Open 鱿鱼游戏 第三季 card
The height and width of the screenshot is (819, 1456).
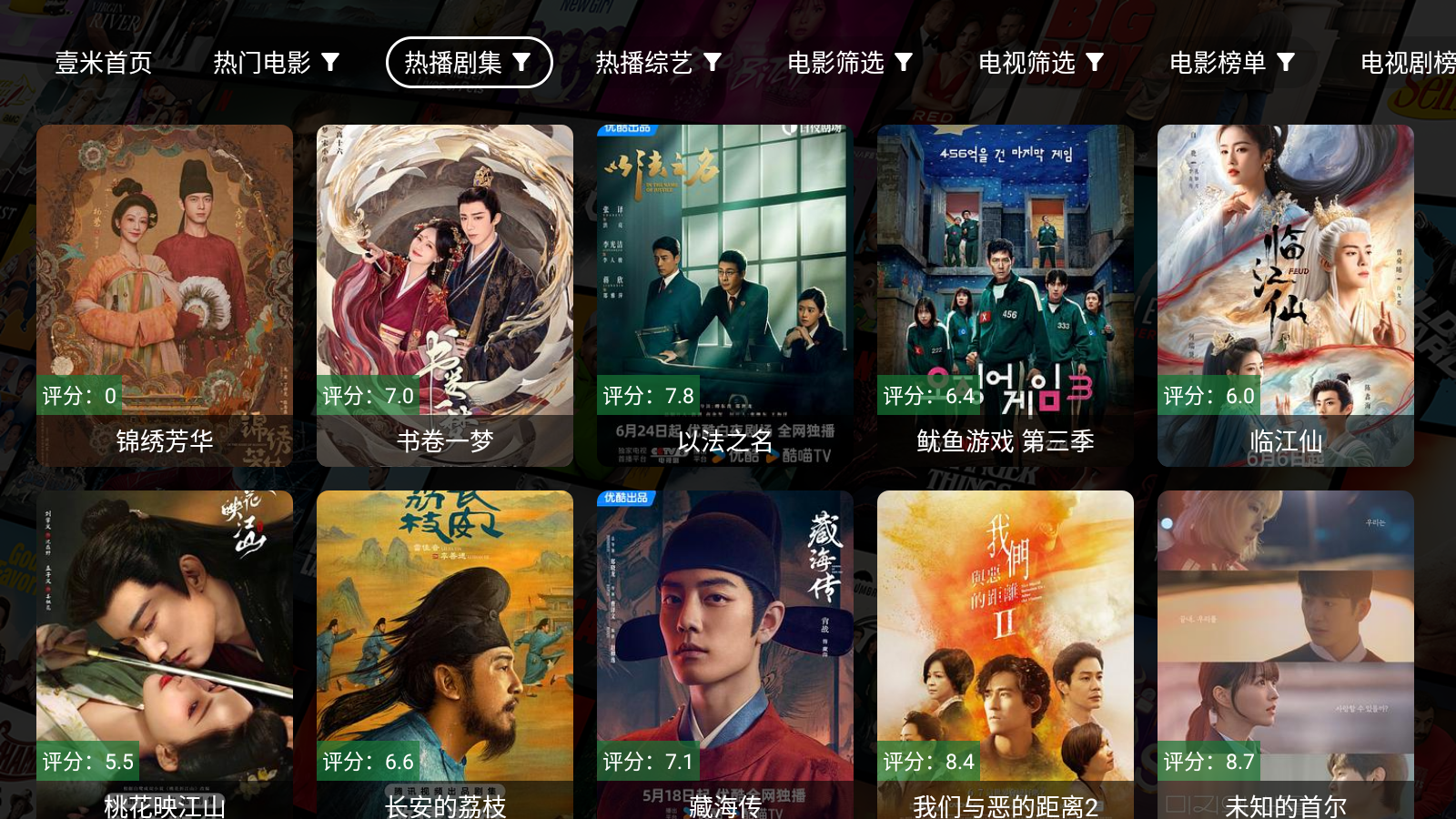point(1006,295)
